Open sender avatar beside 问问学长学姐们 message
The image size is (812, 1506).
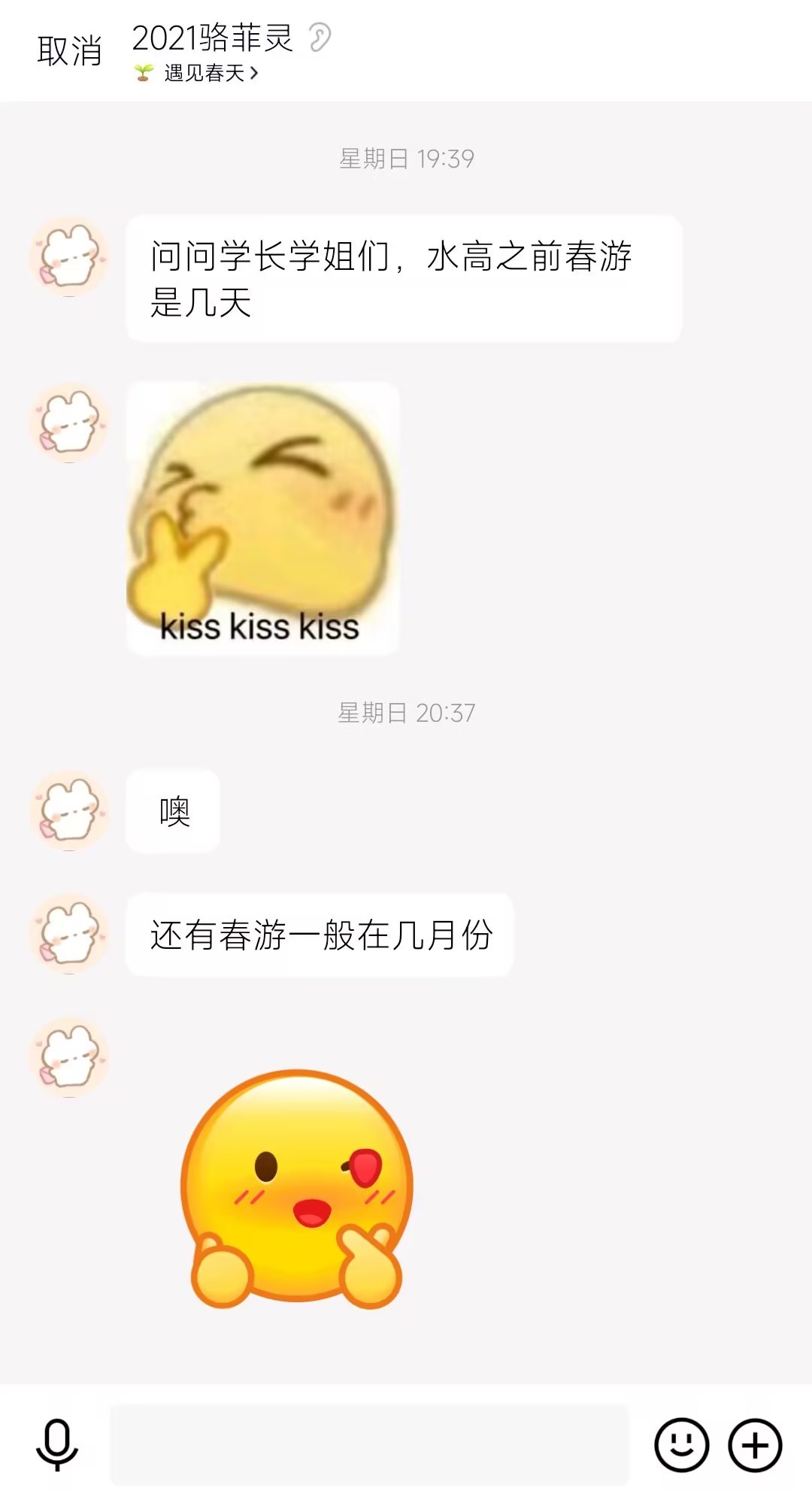(69, 257)
